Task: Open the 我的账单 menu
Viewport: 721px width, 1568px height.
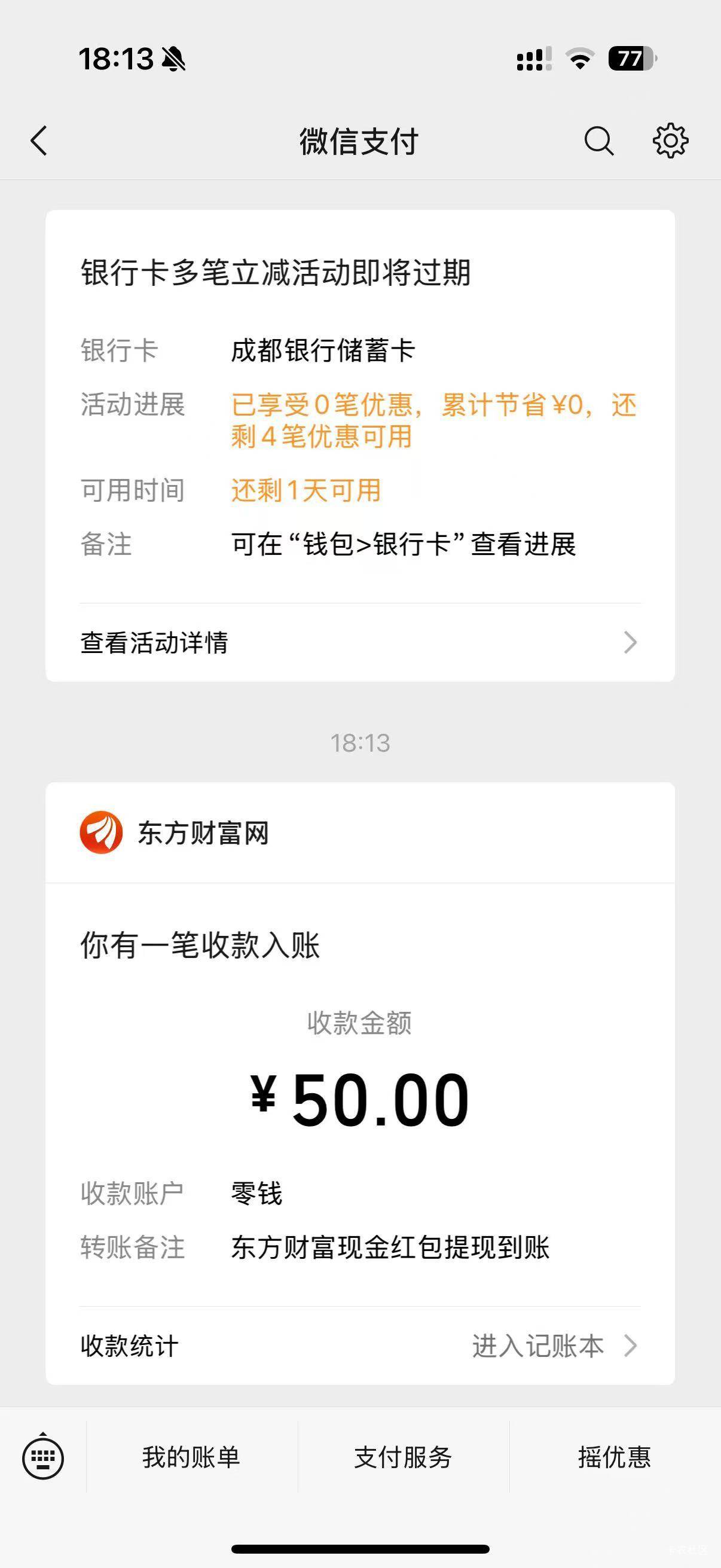Action: [x=191, y=1458]
